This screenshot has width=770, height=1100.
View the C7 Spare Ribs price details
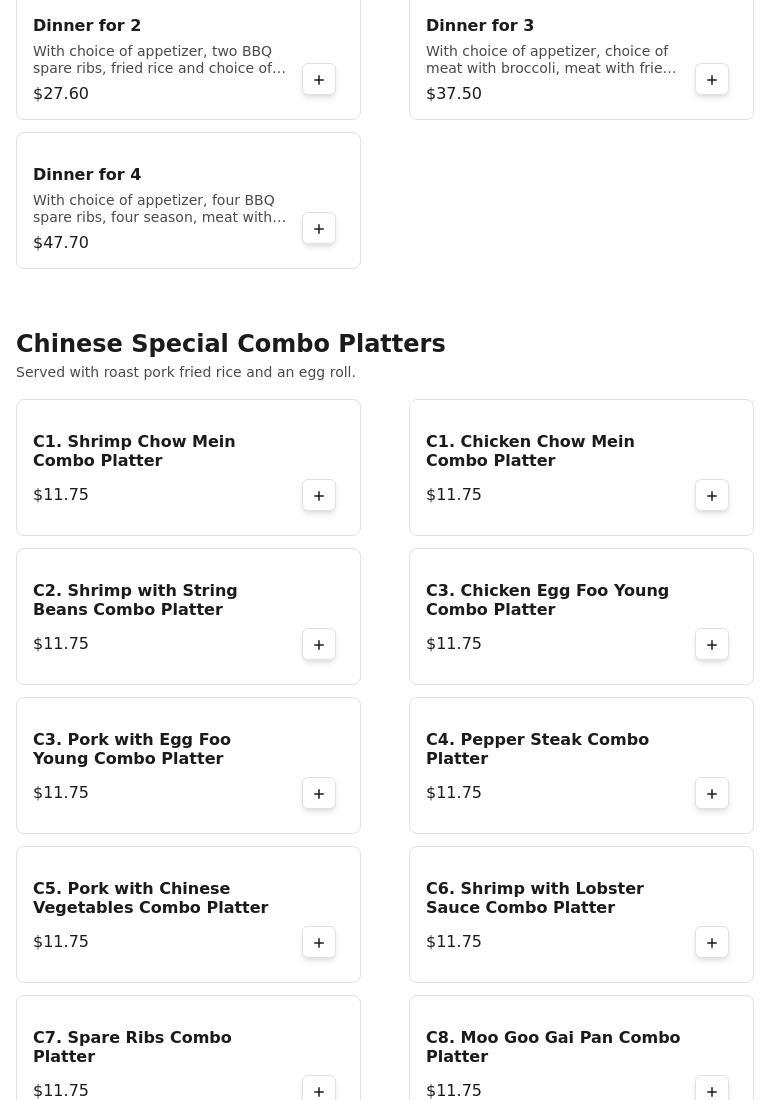point(61,1090)
